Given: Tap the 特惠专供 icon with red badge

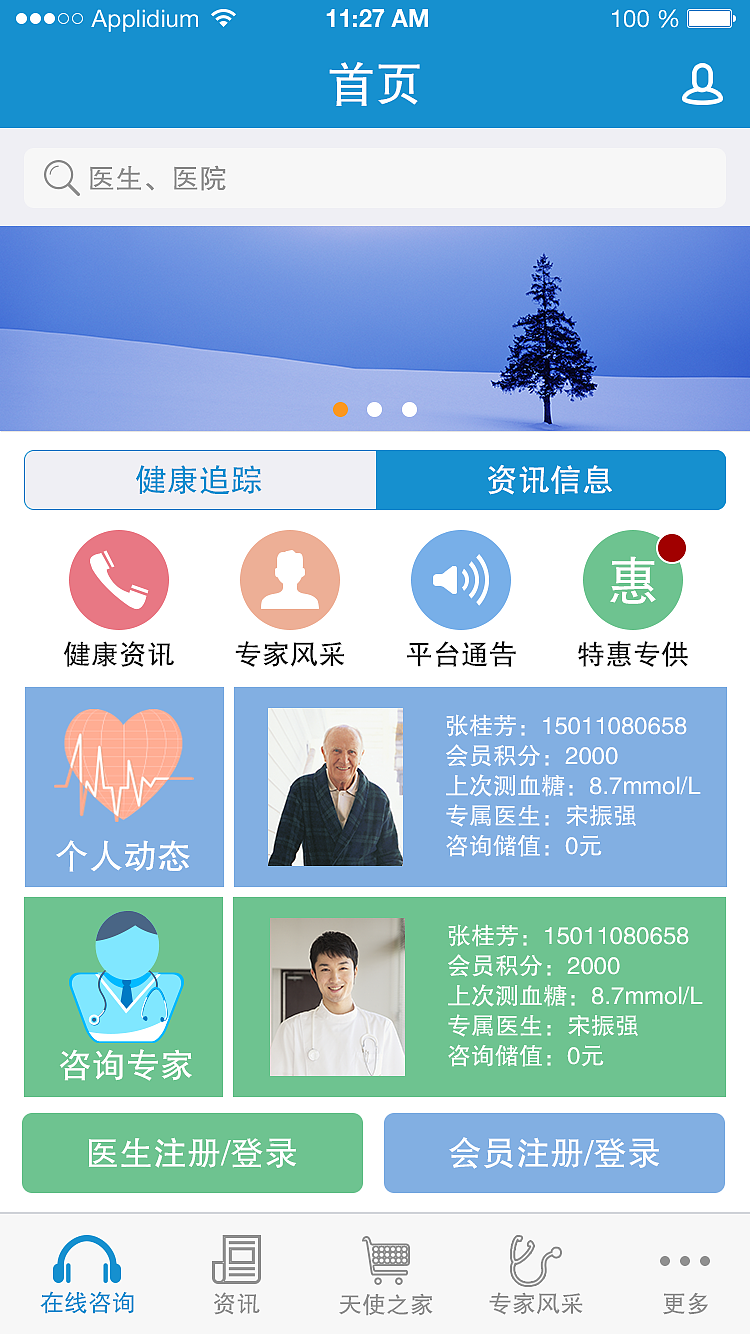Looking at the screenshot, I should click(x=633, y=579).
